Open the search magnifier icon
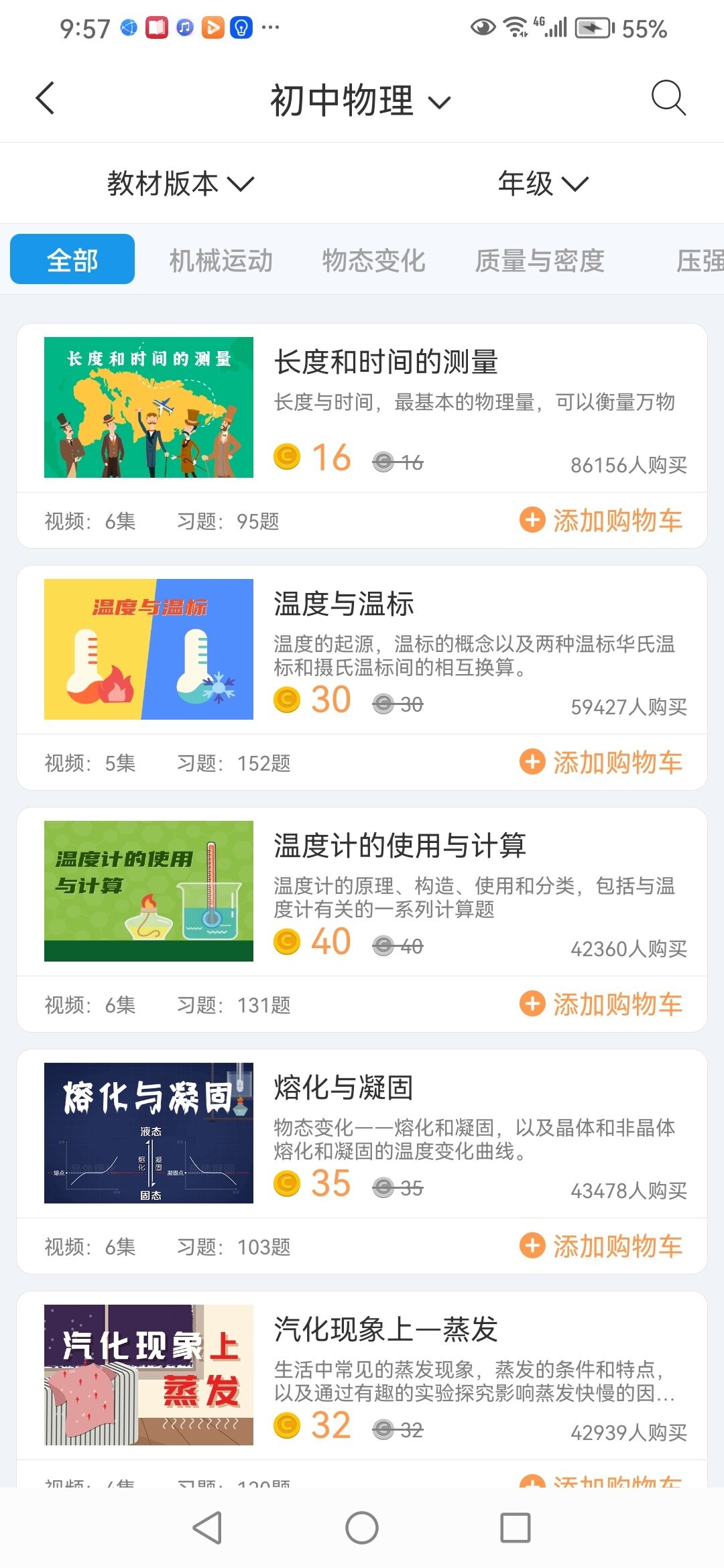Screen dimensions: 724x1568 click(668, 99)
